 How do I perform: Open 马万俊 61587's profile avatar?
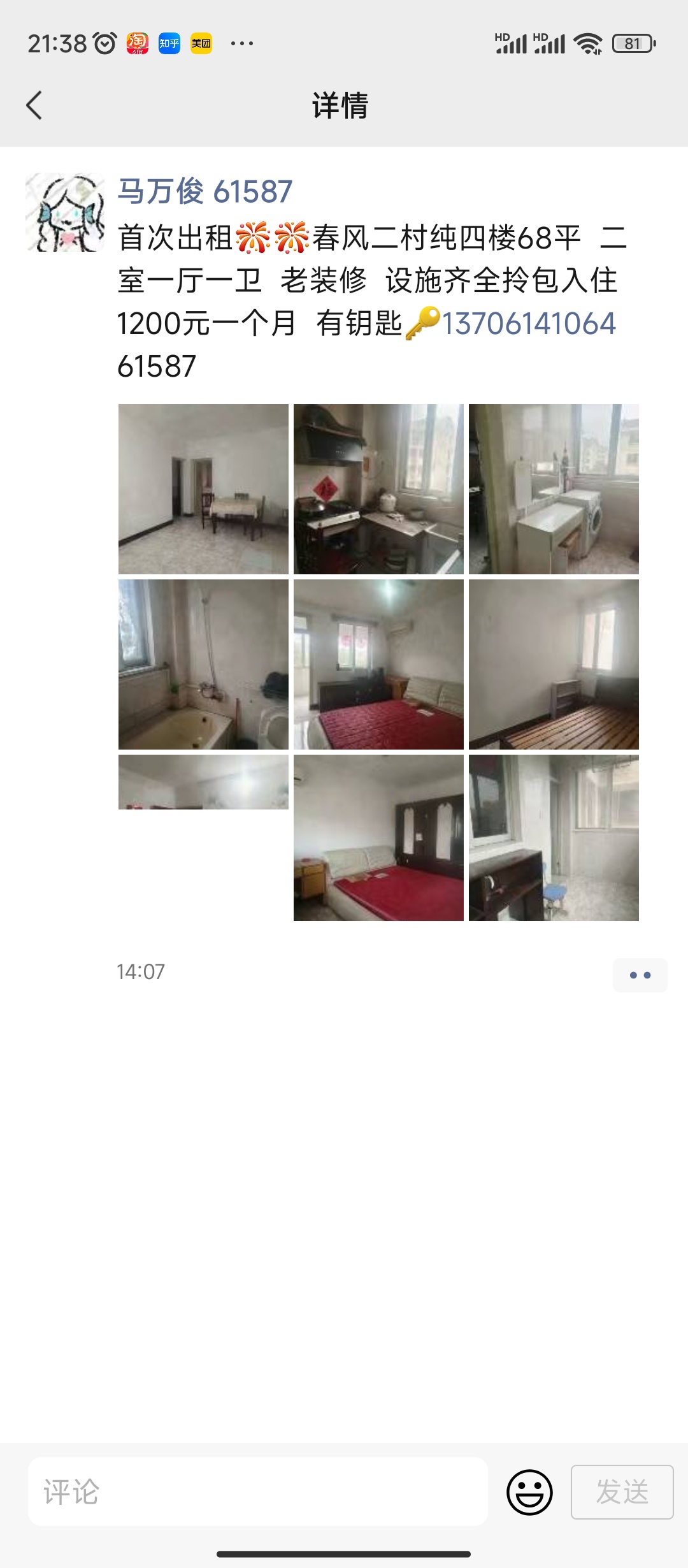pyautogui.click(x=65, y=212)
